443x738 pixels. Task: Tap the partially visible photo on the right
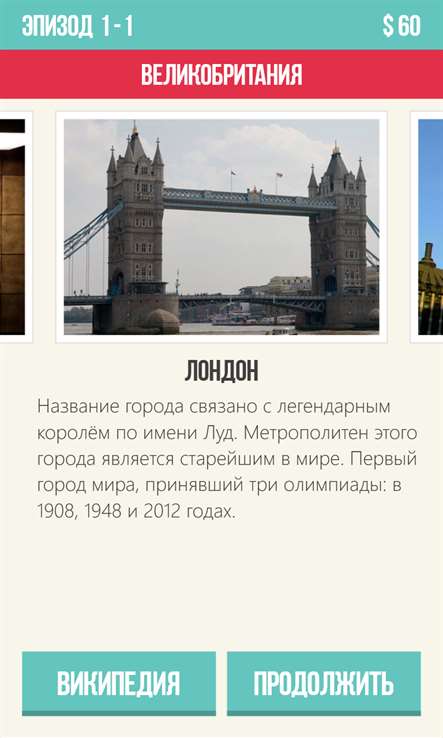[427, 227]
